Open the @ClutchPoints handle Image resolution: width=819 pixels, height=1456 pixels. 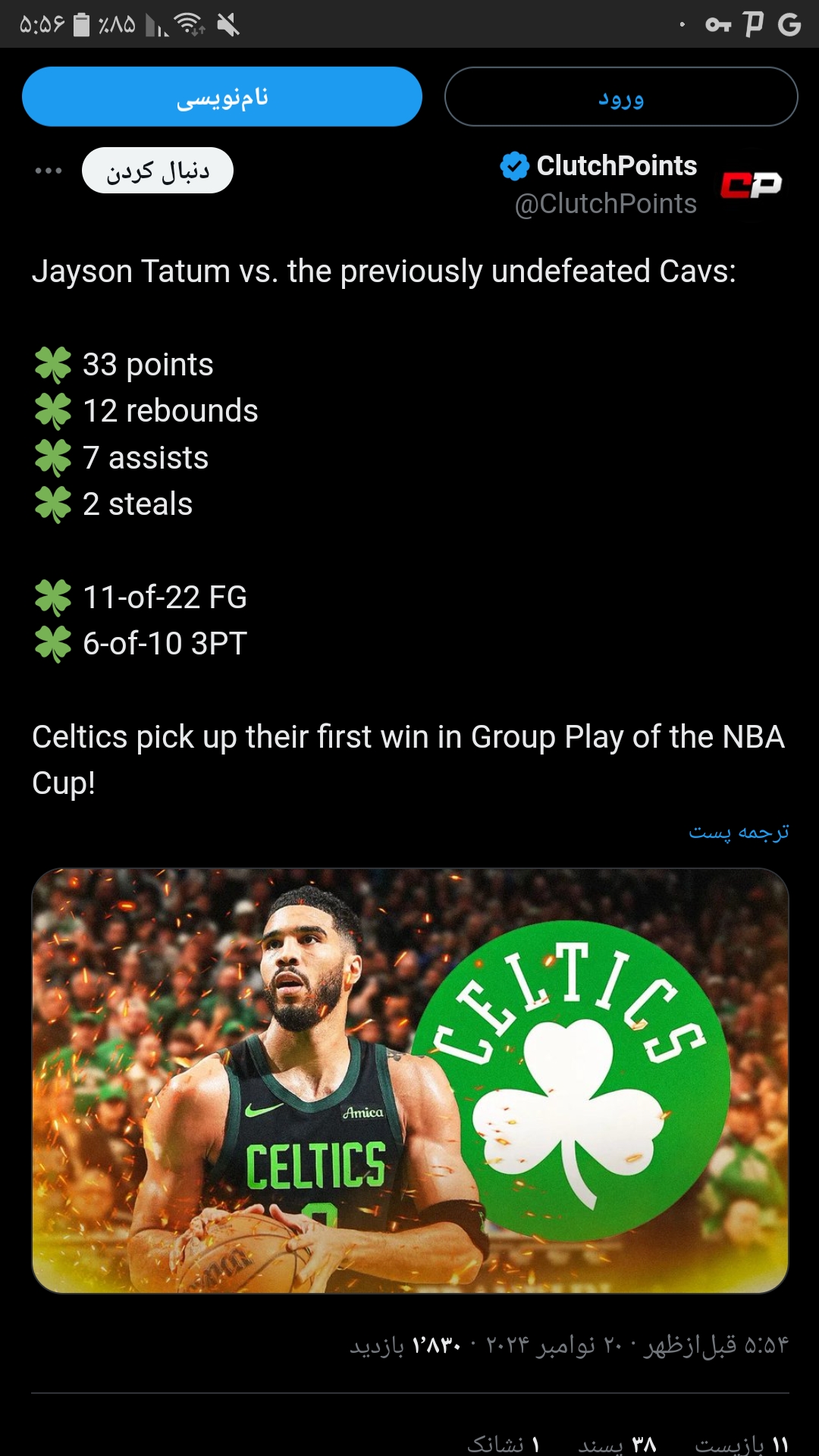[605, 204]
